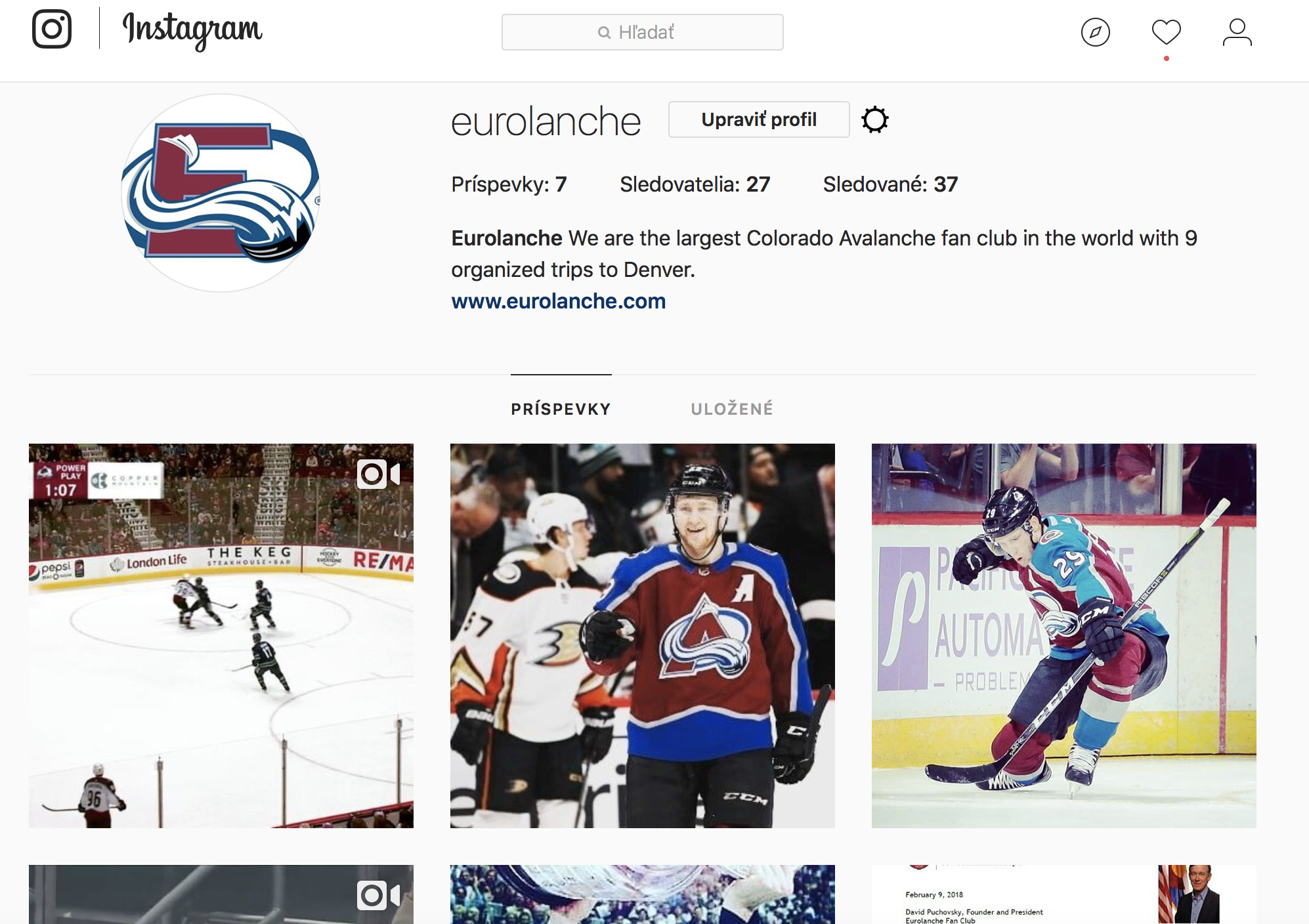
Task: Open the www.eurolanche.com link
Action: point(558,301)
